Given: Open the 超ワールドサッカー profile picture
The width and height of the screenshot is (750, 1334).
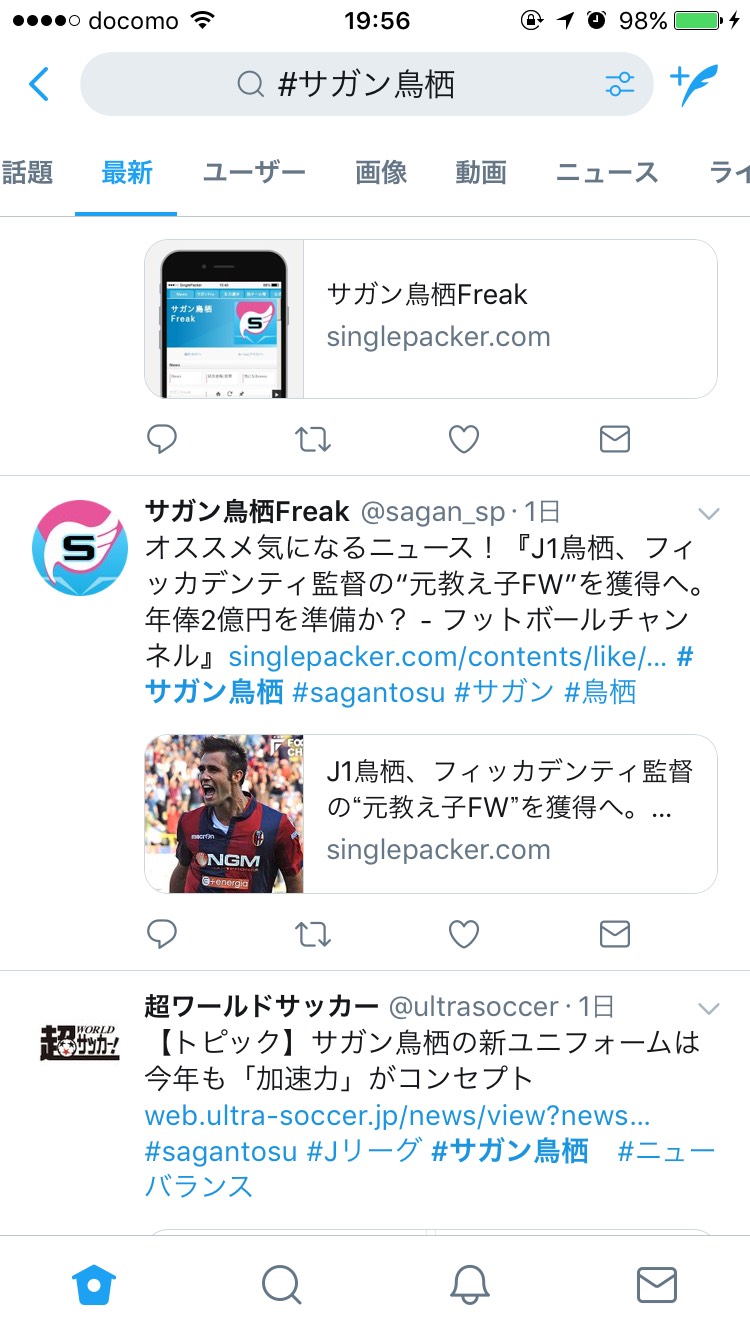Looking at the screenshot, I should pyautogui.click(x=80, y=1043).
